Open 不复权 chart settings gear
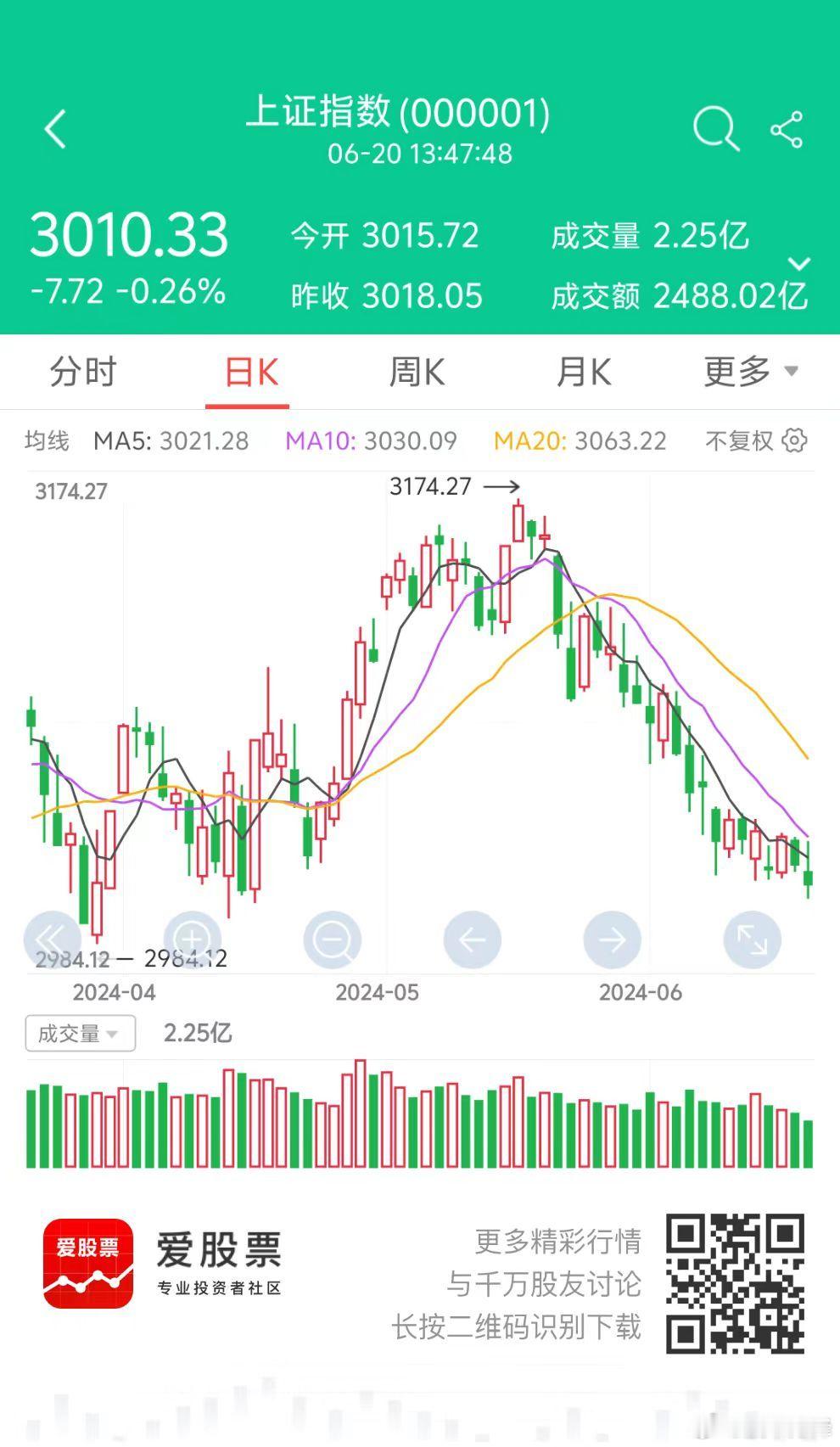The height and width of the screenshot is (1447, 840). (794, 440)
